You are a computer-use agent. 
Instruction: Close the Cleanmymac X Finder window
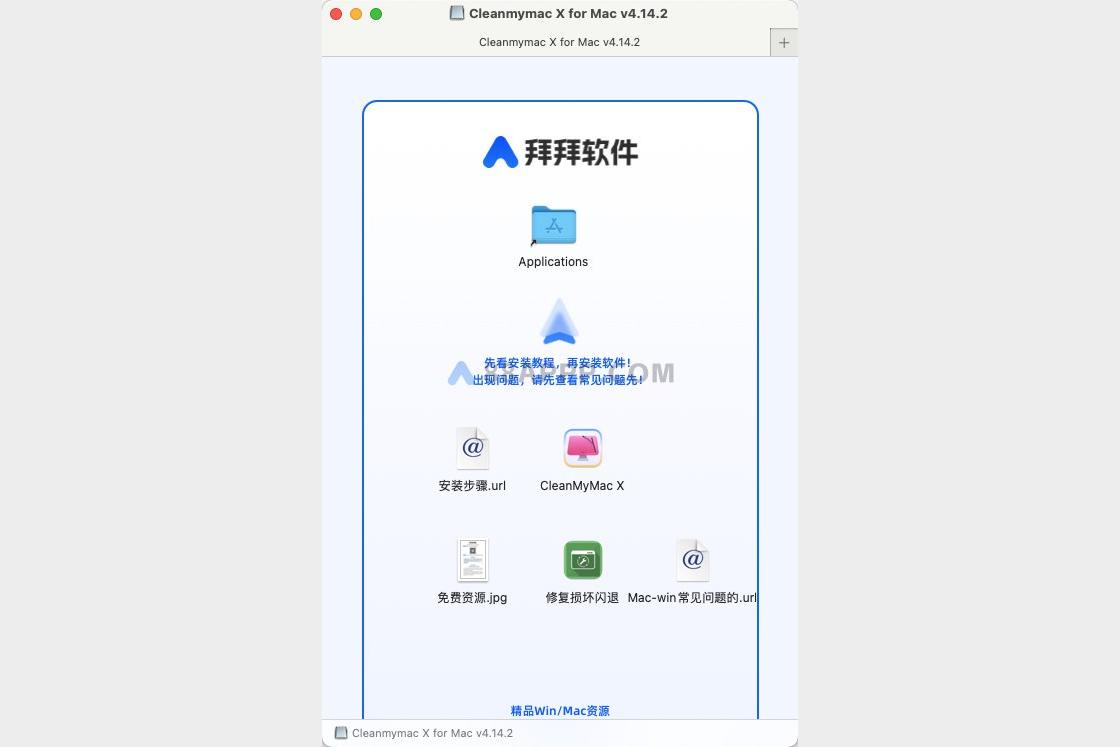336,14
